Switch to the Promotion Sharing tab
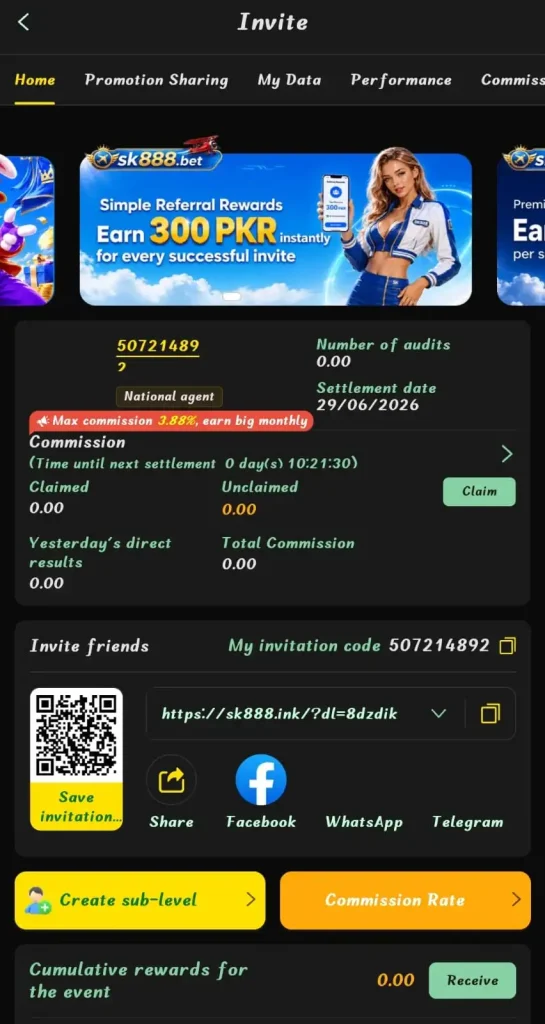 157,80
